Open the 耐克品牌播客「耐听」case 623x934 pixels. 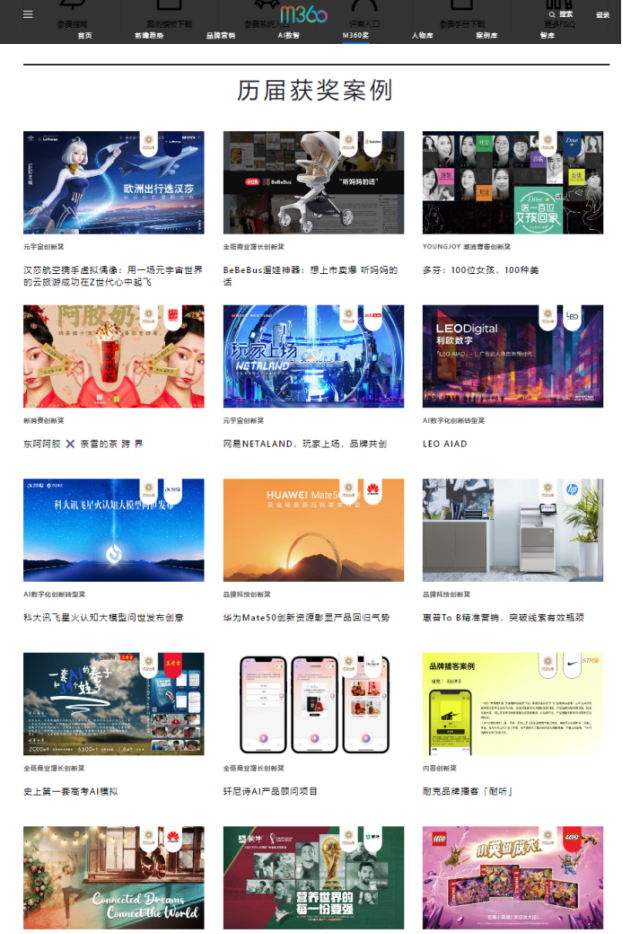coord(512,704)
